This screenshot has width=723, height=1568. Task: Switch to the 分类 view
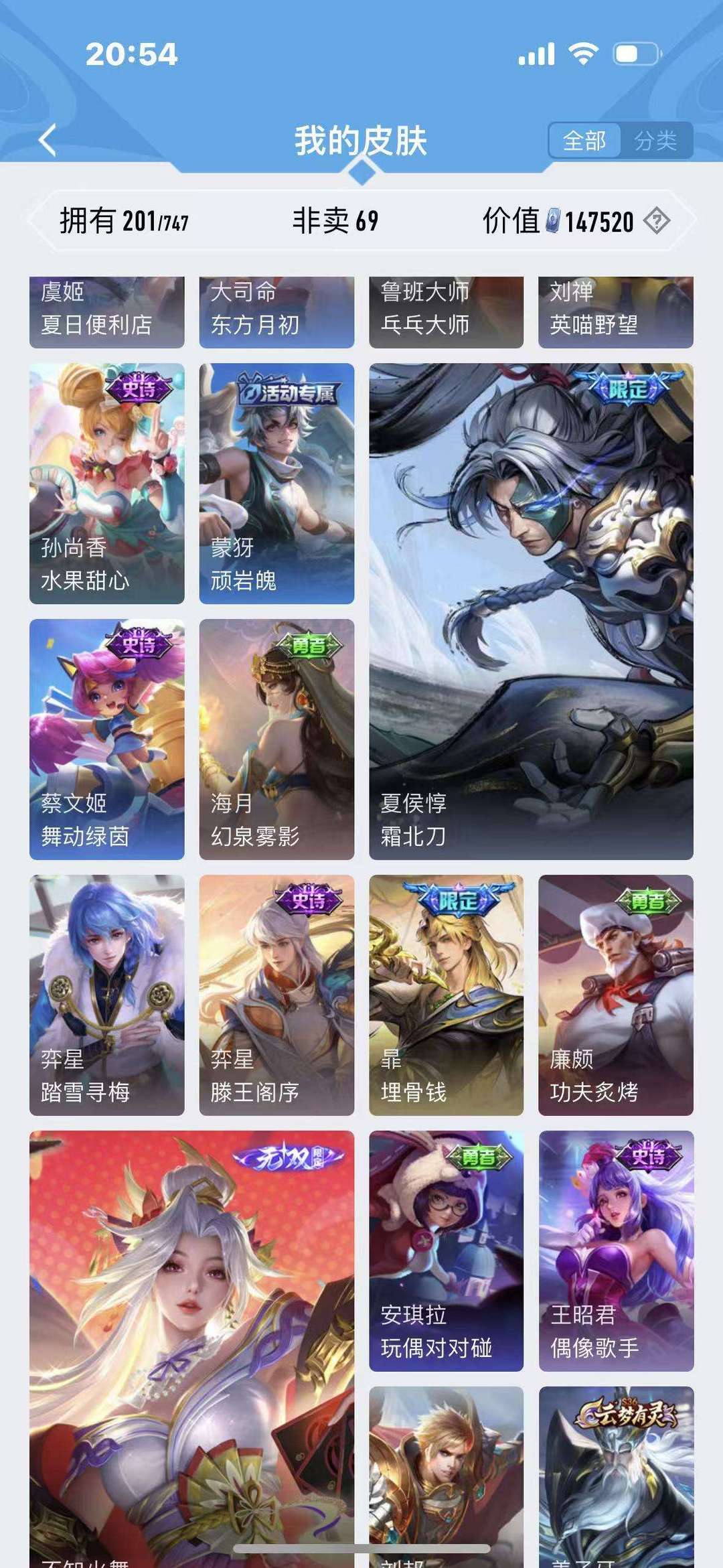point(655,141)
